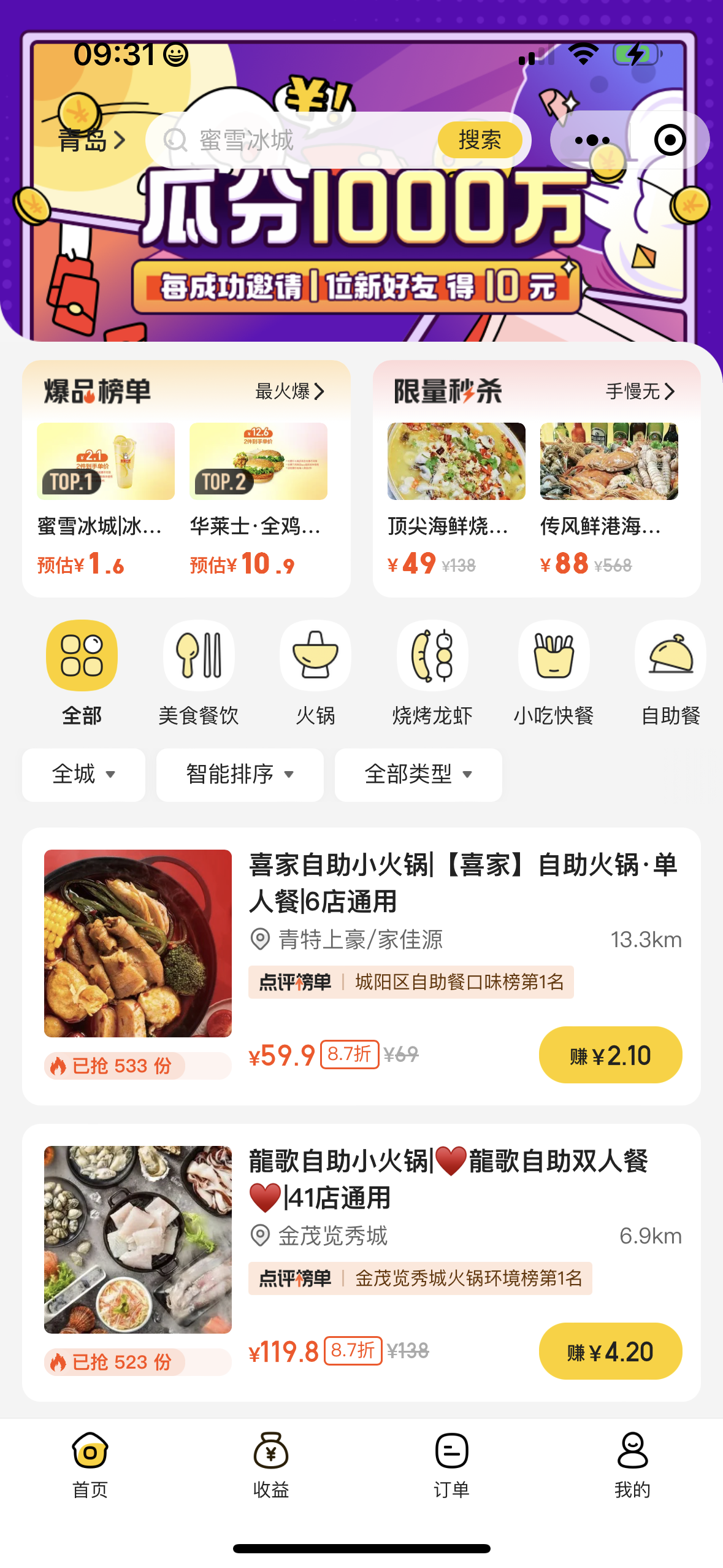Select the 美食餐饮 category
723x1568 pixels.
tap(199, 673)
